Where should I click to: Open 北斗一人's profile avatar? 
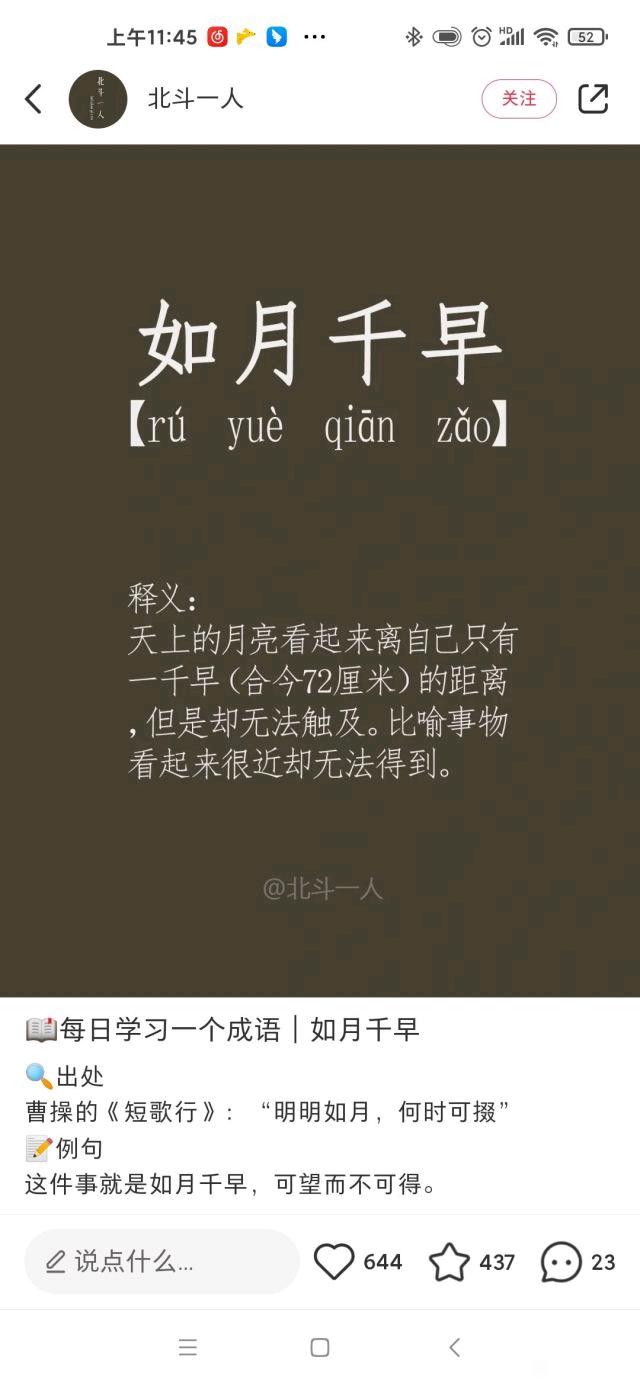[98, 98]
